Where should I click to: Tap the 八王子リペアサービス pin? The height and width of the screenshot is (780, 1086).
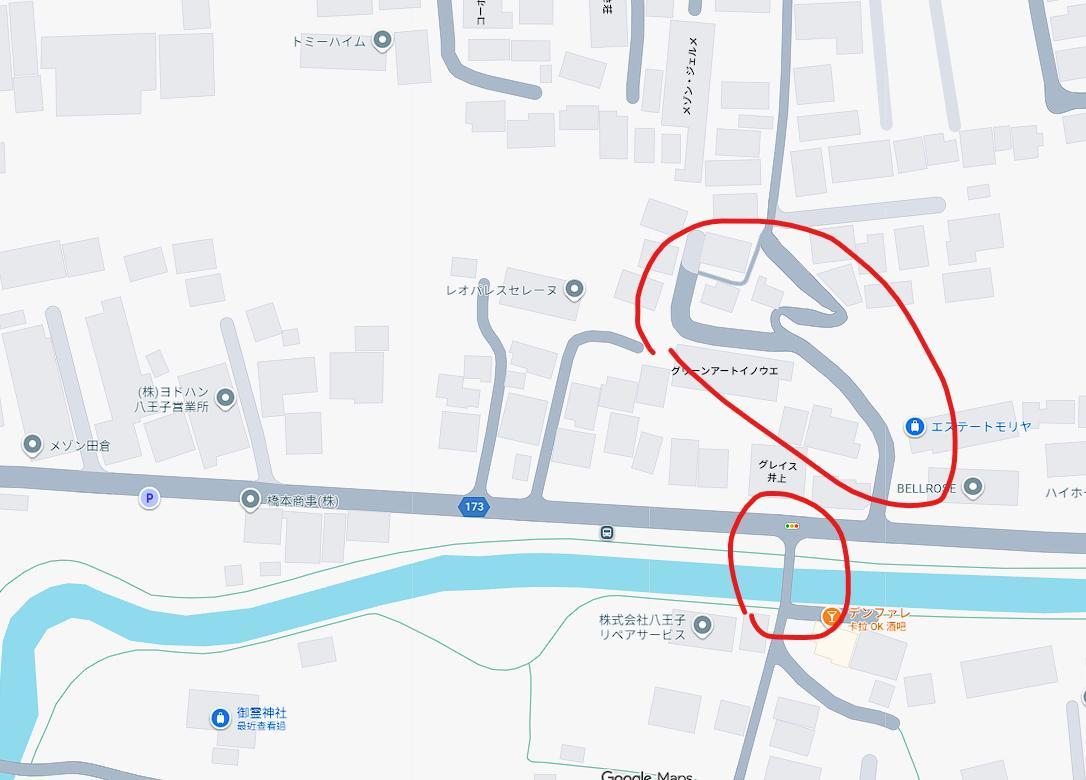[x=702, y=627]
